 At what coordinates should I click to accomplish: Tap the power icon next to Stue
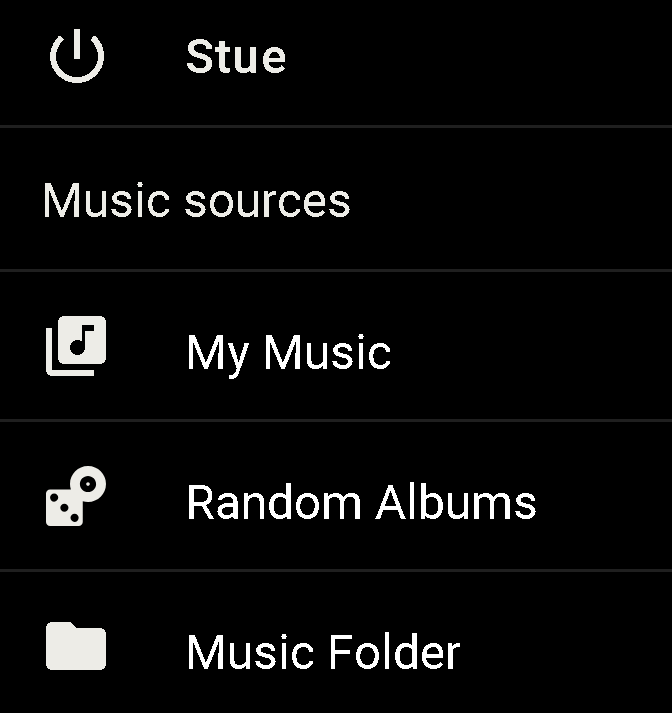(x=76, y=56)
